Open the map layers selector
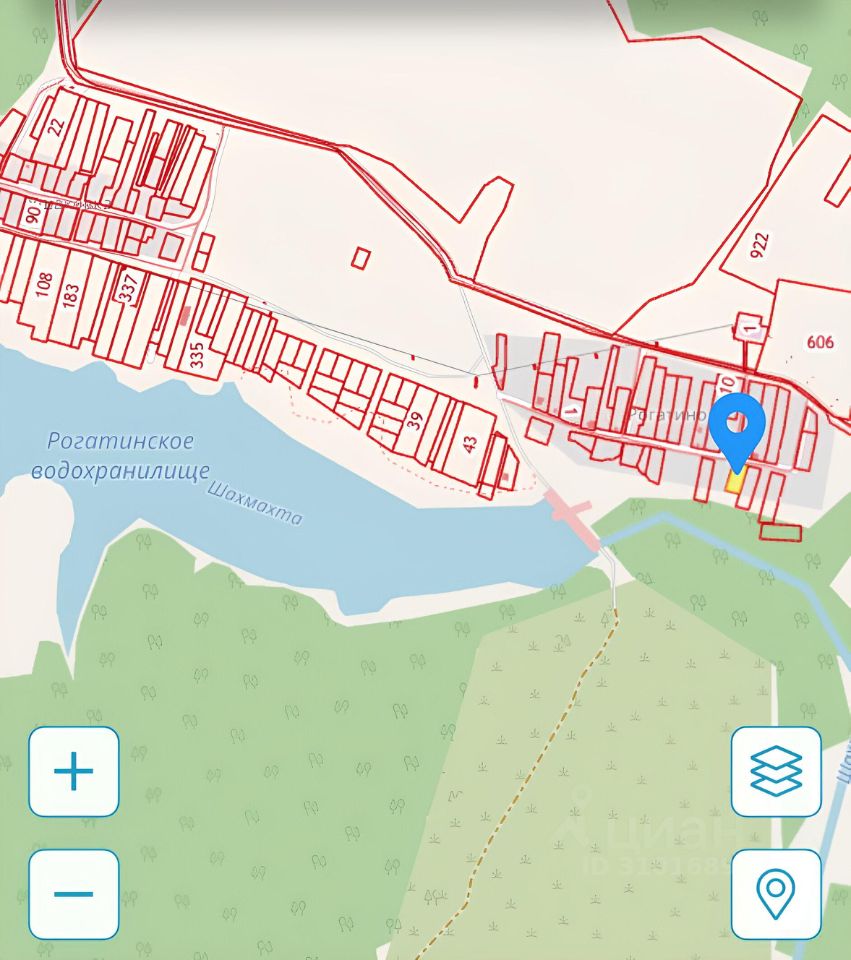This screenshot has height=960, width=851. pyautogui.click(x=776, y=771)
